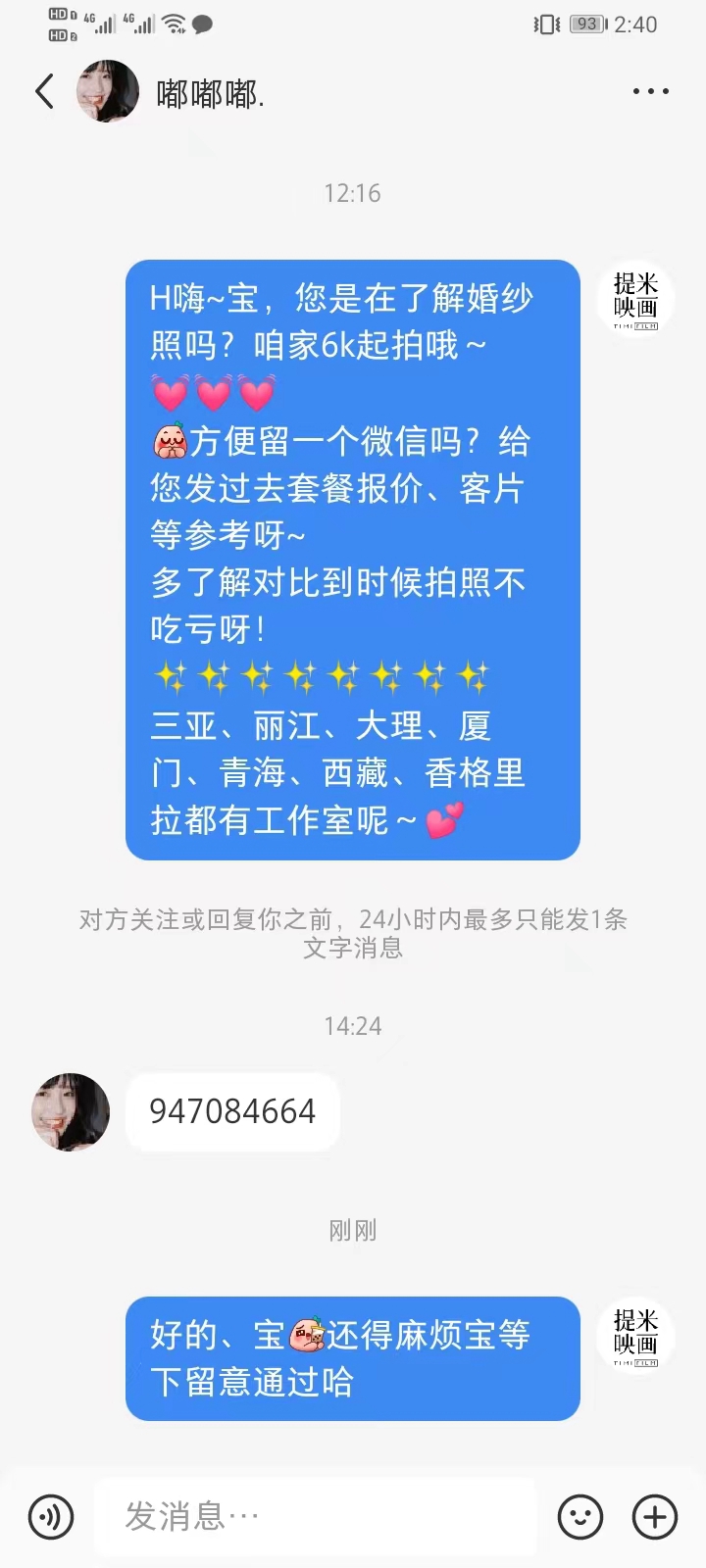Tap the avatar beside message 947084664
Viewport: 706px width, 1568px height.
[x=71, y=1112]
